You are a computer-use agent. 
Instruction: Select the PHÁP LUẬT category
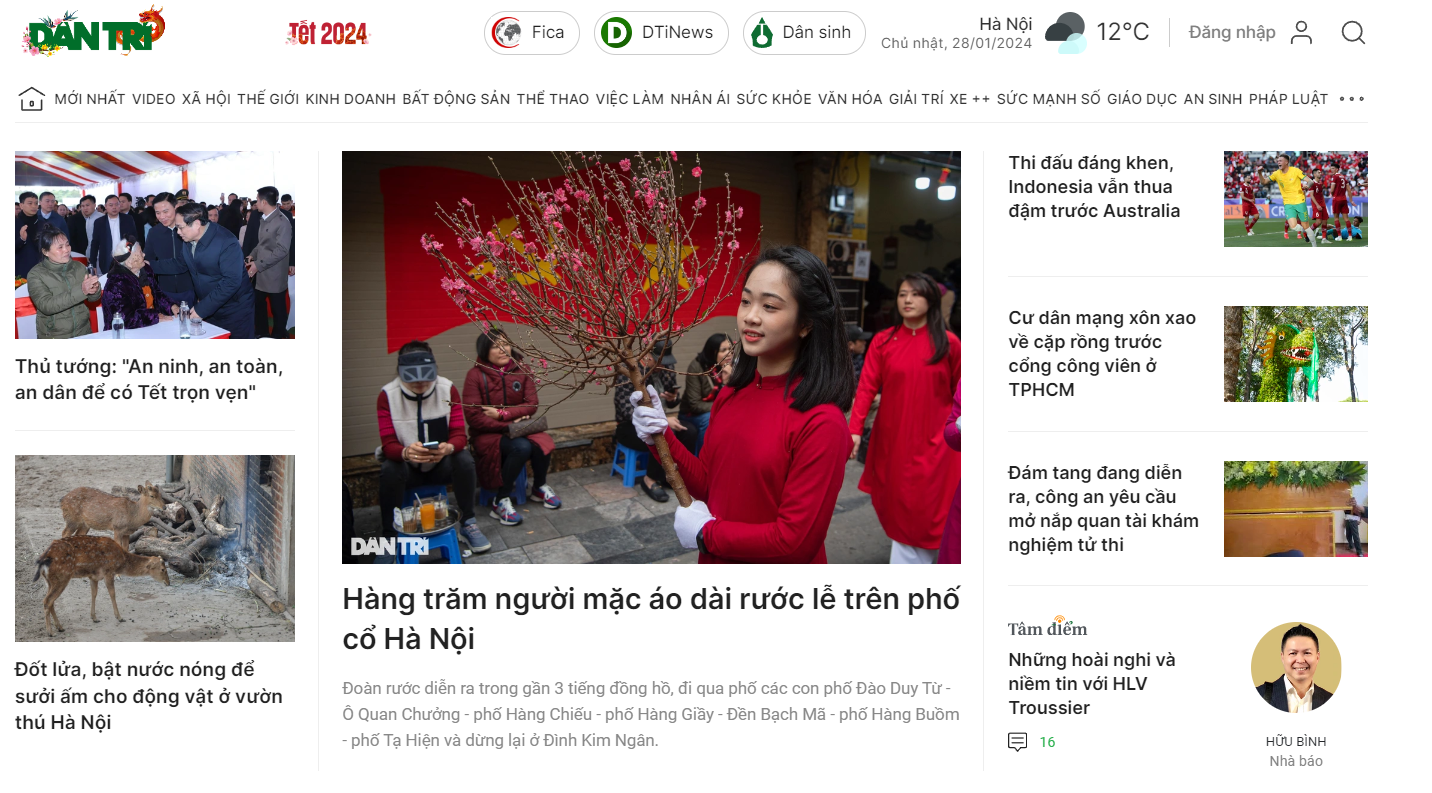tap(1288, 99)
